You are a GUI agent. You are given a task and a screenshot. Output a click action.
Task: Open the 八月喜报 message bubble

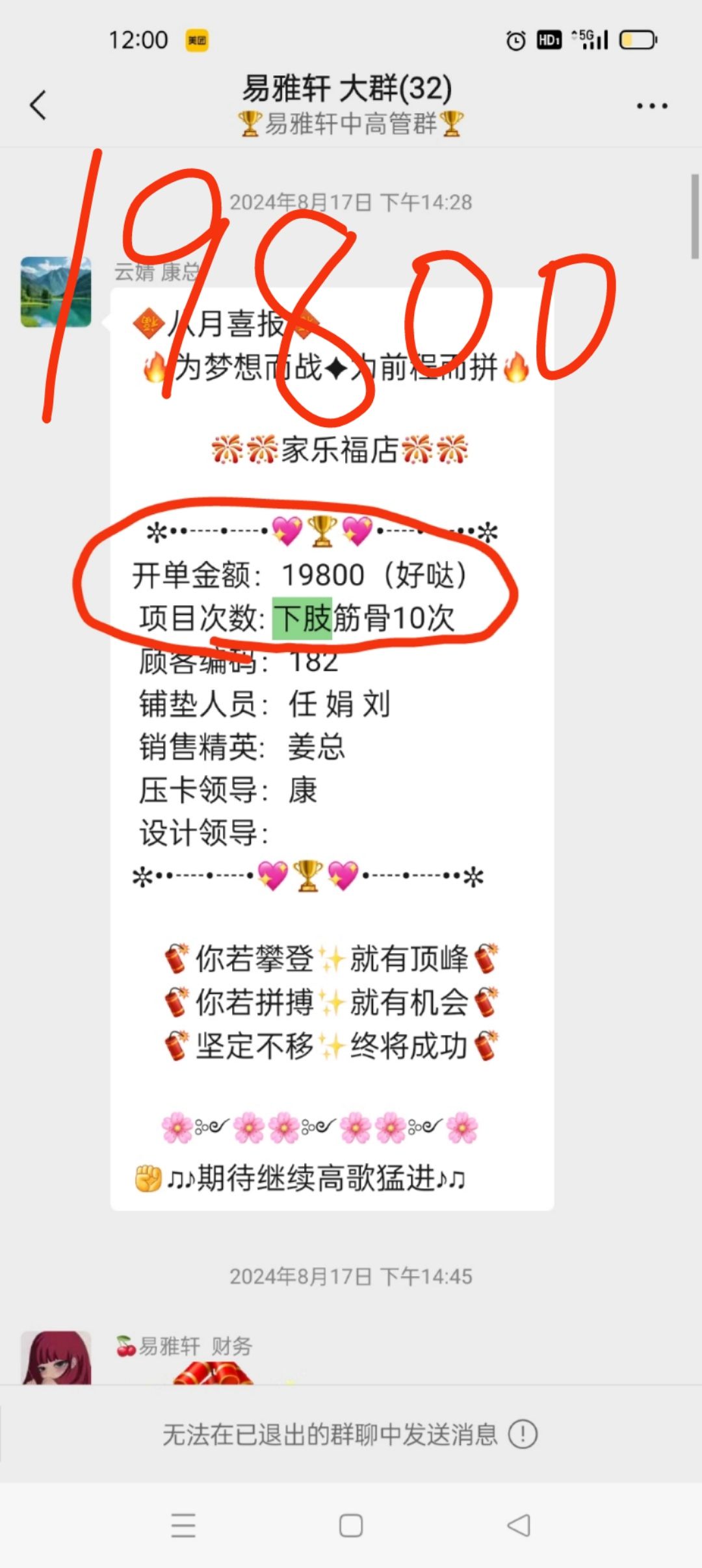(331, 748)
